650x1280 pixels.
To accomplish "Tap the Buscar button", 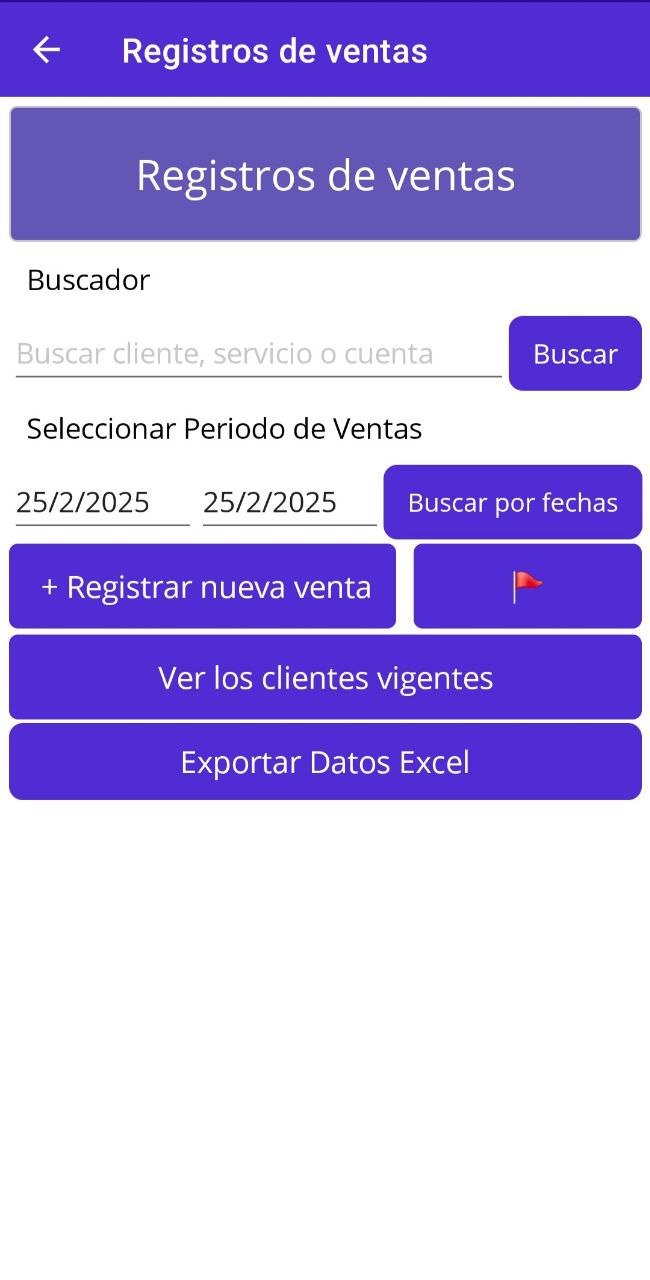I will pyautogui.click(x=575, y=354).
